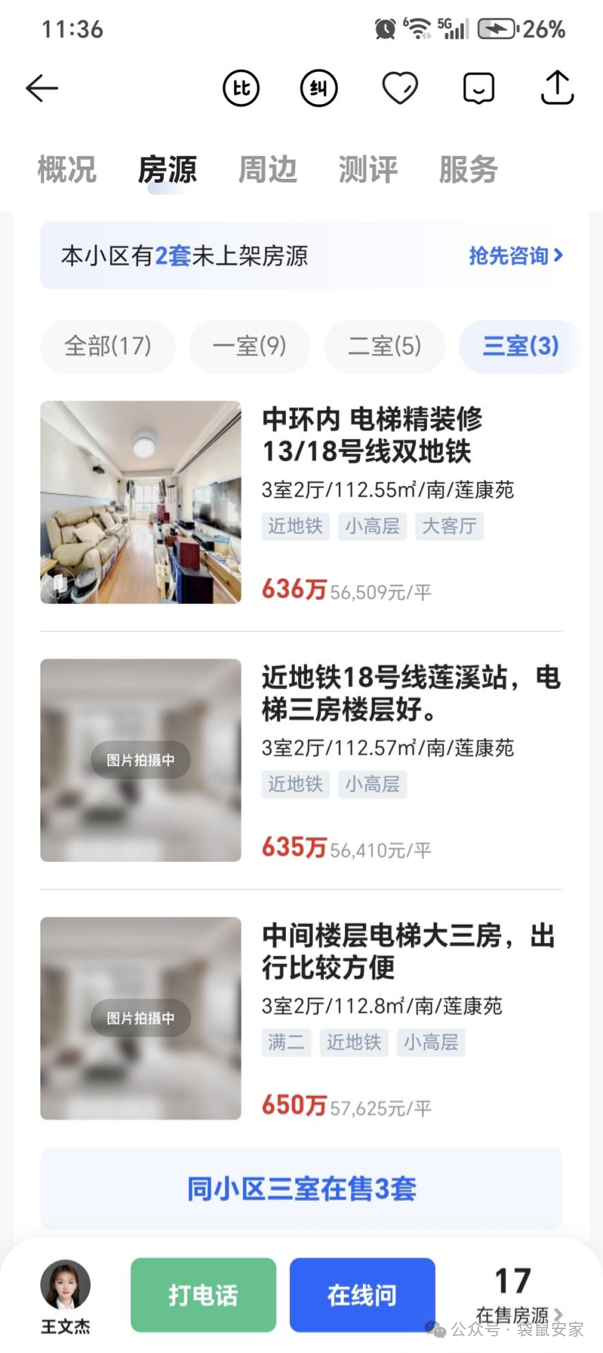Screen dimensions: 603x1353
Task: Filter listings by 一室(9)
Action: coord(249,346)
